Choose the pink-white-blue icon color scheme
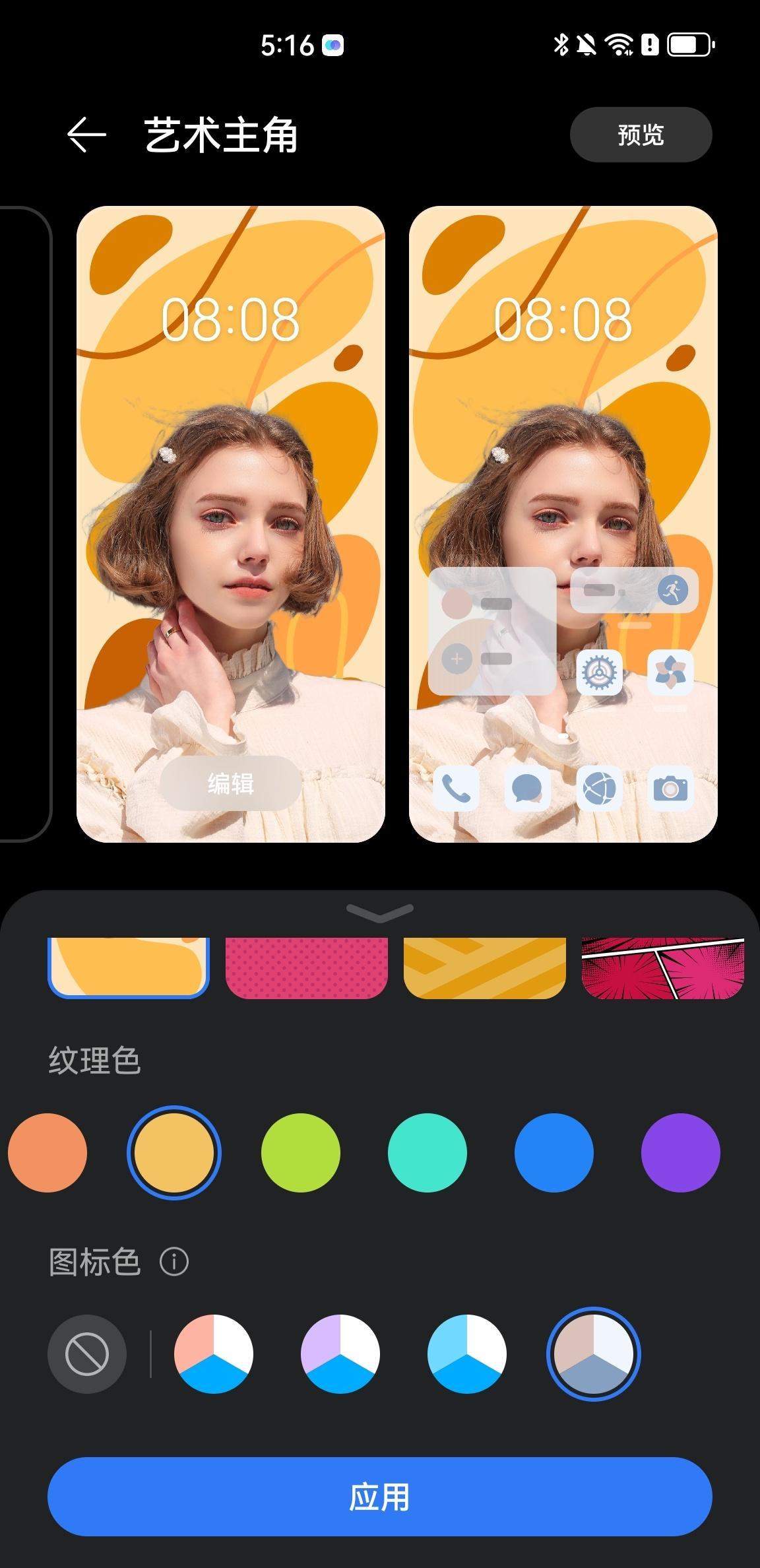760x1568 pixels. point(214,1354)
